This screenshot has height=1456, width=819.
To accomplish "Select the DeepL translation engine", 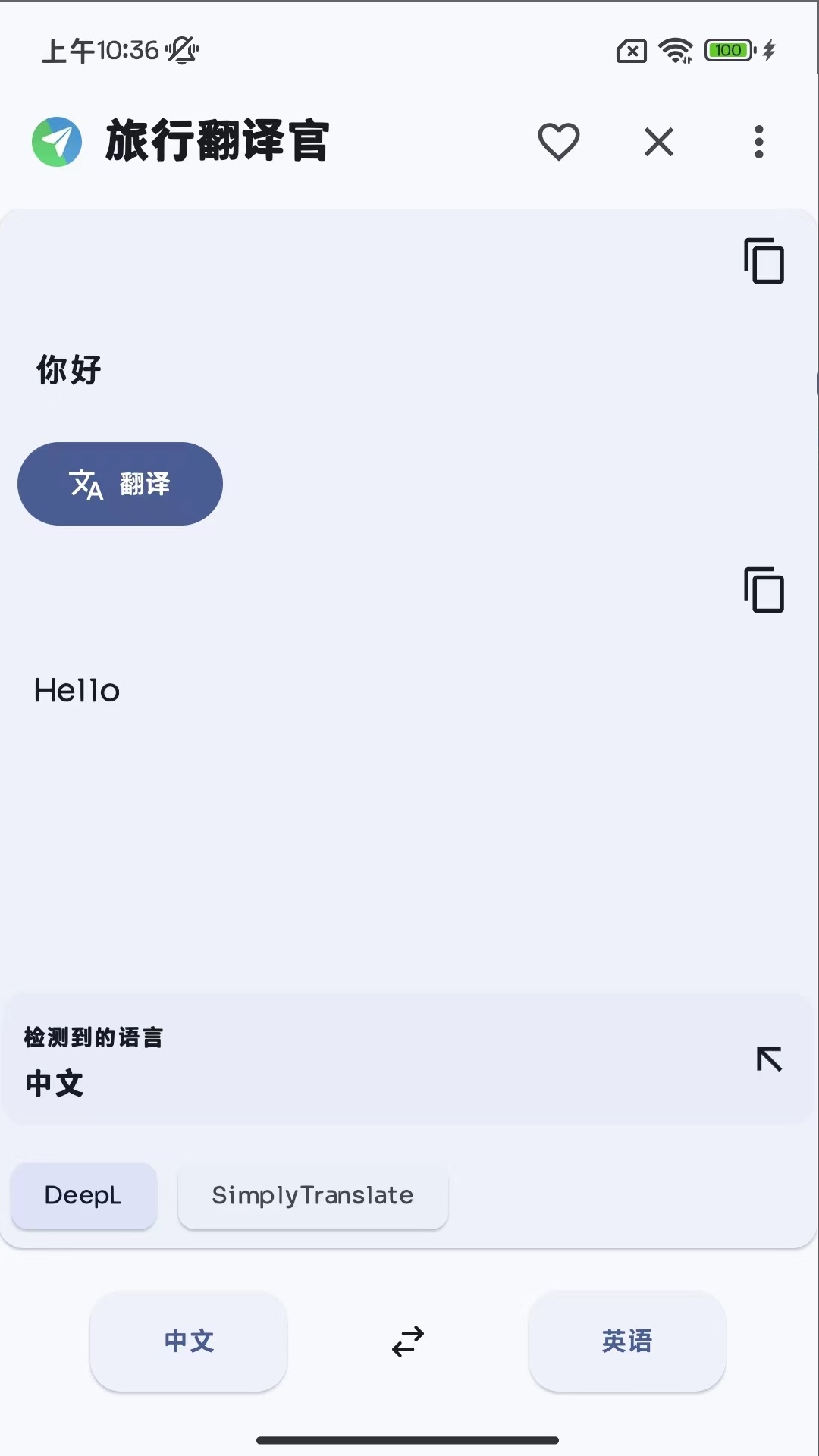I will pyautogui.click(x=83, y=1196).
